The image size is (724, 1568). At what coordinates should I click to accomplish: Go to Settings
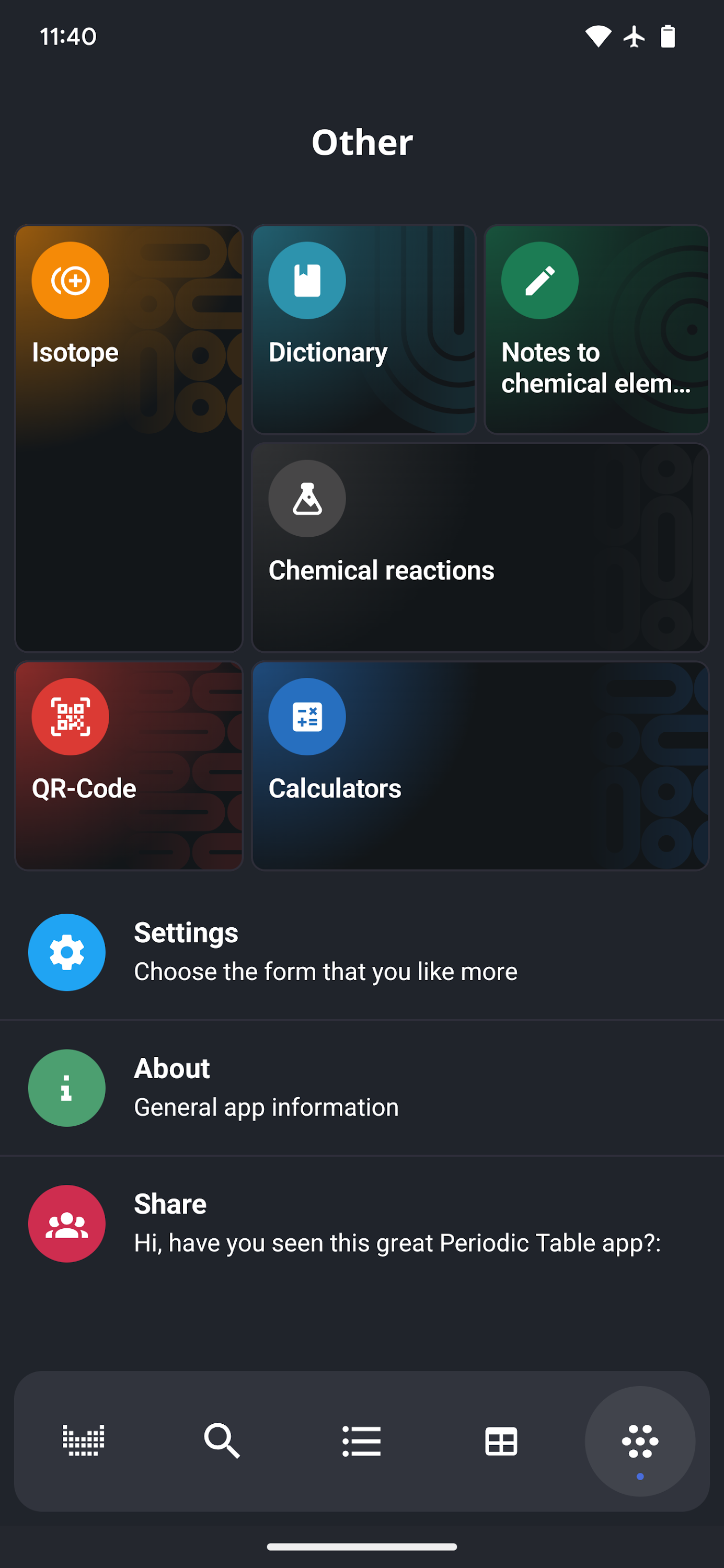point(362,952)
